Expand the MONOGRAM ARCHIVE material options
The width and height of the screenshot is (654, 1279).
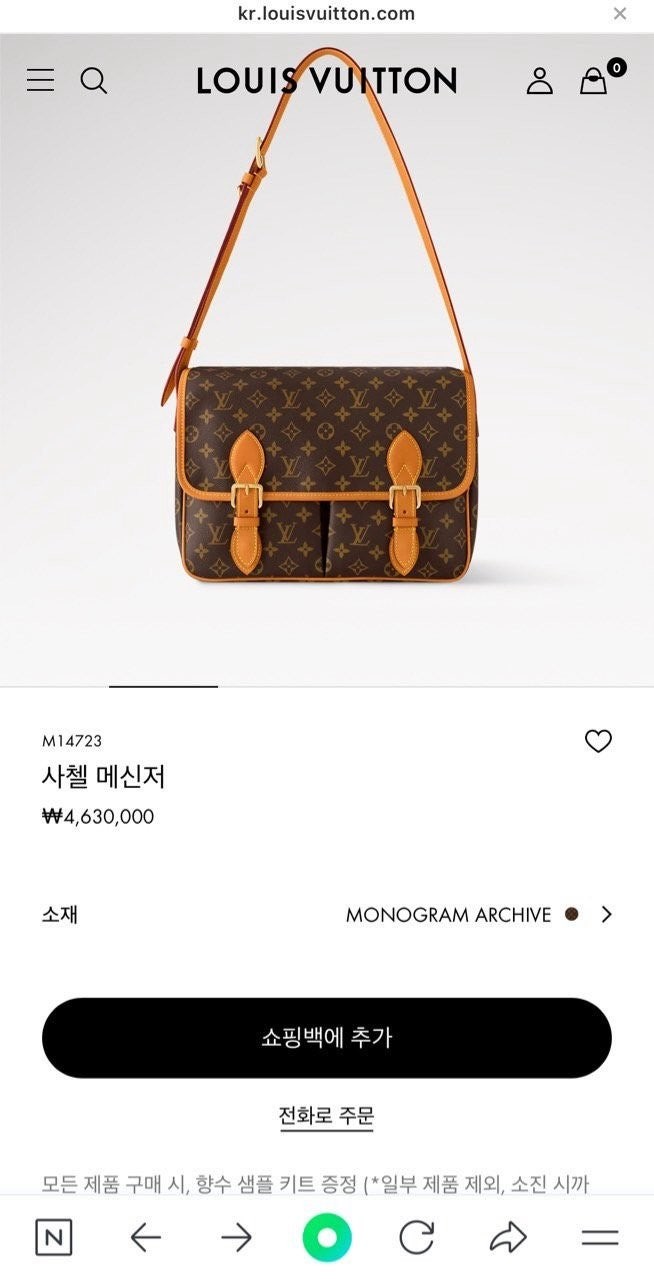pyautogui.click(x=605, y=914)
